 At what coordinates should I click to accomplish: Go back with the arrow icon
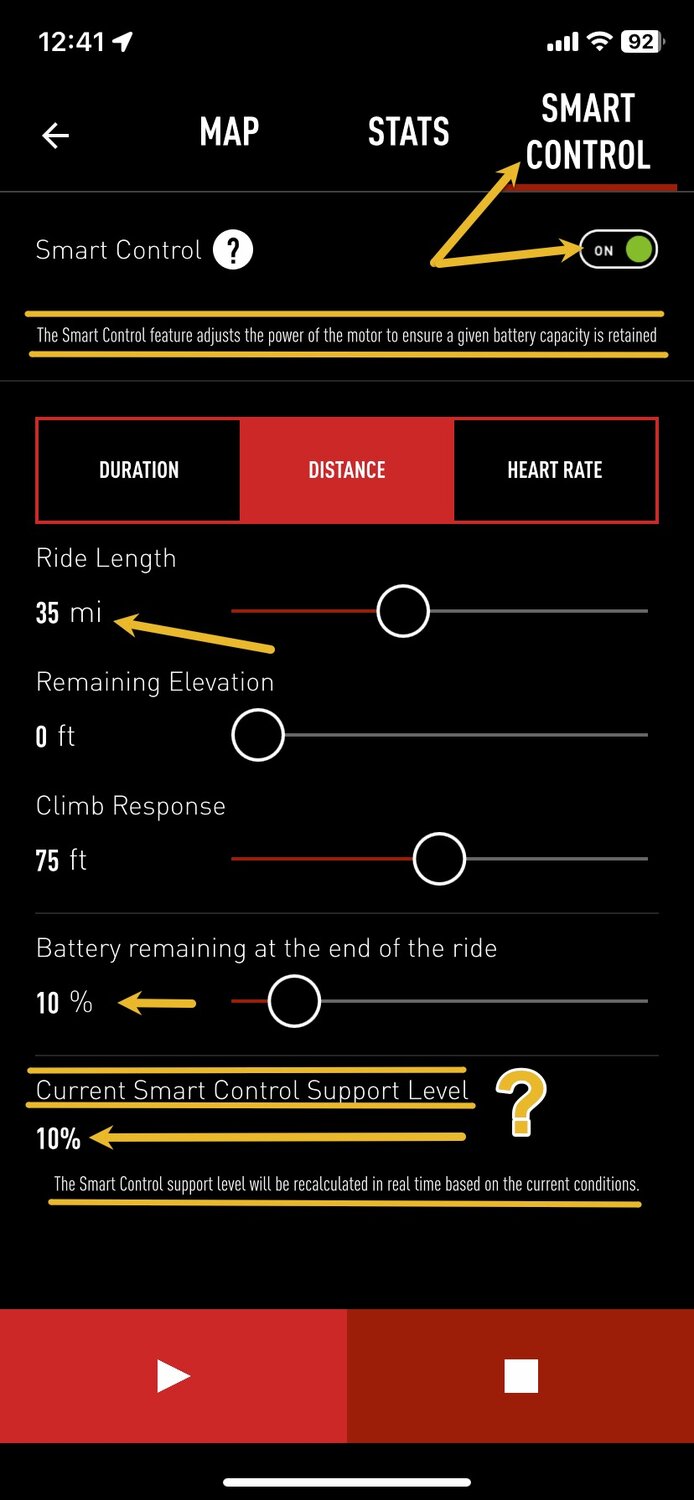click(56, 135)
